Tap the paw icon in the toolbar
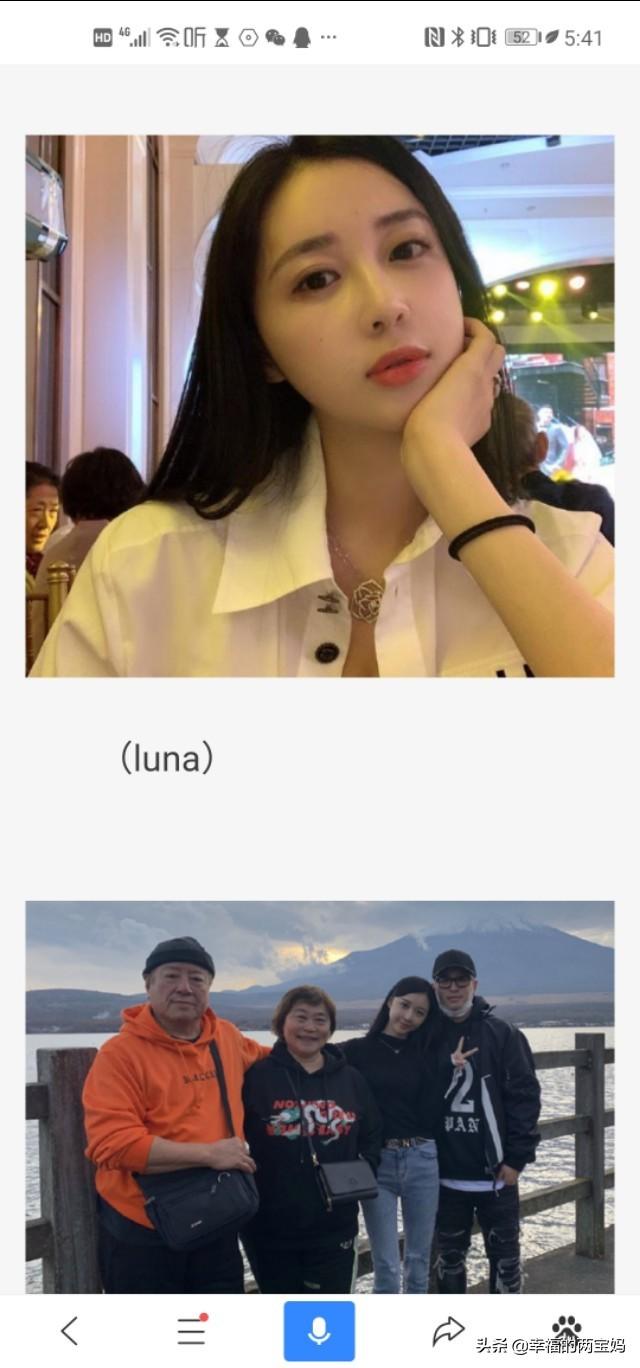The height and width of the screenshot is (1368, 640). coord(567,1327)
